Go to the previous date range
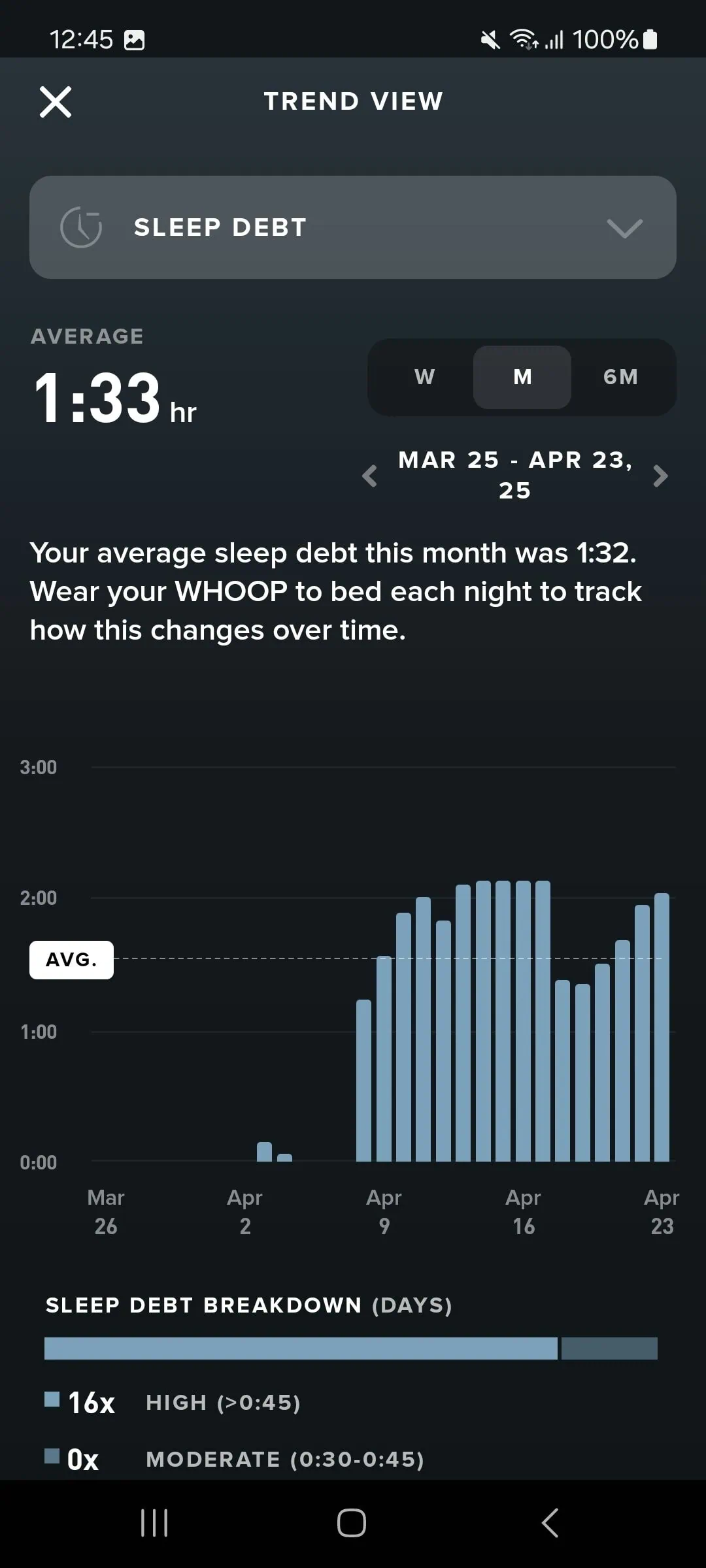 tap(370, 476)
